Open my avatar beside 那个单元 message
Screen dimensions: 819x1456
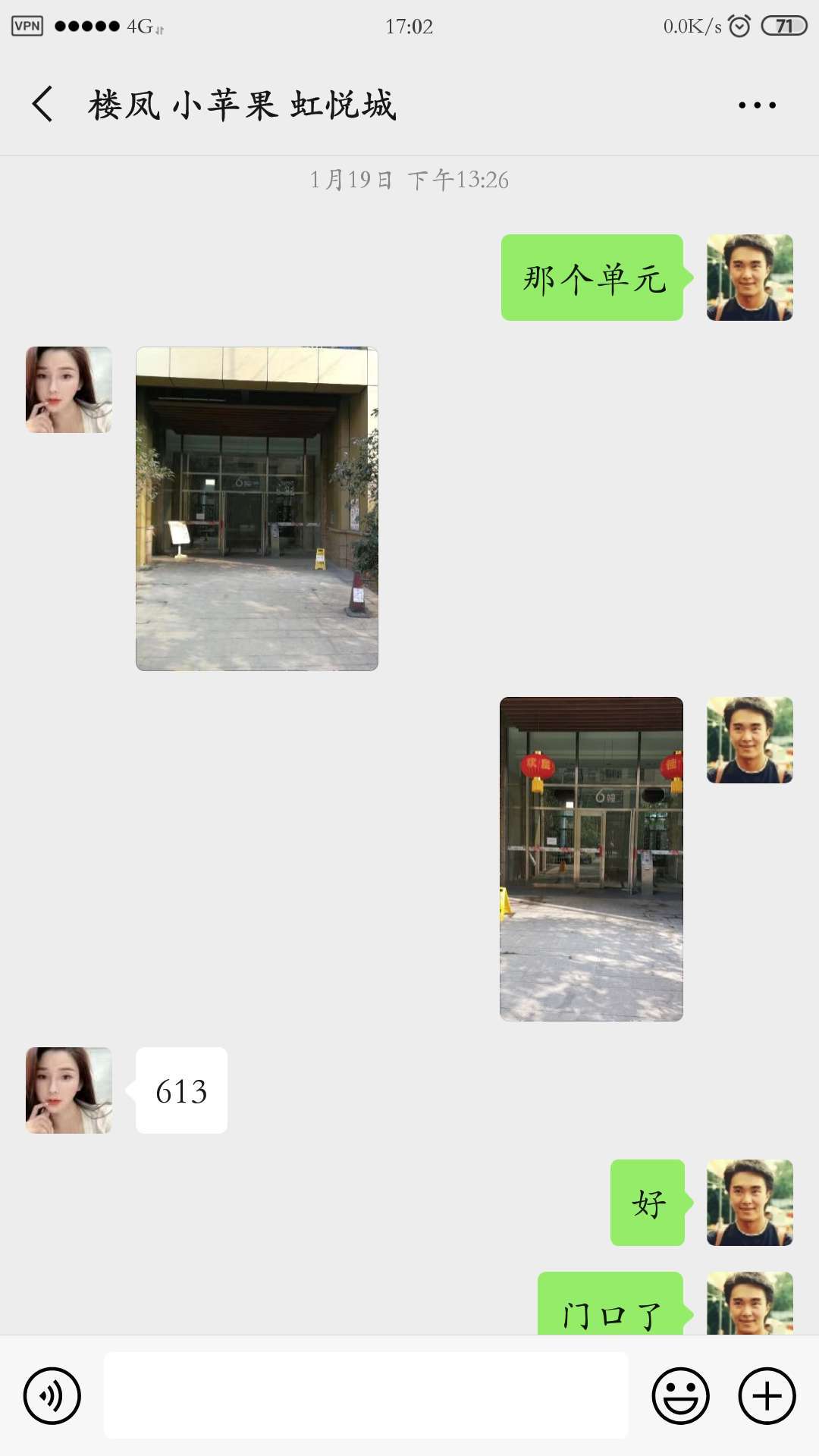[749, 278]
